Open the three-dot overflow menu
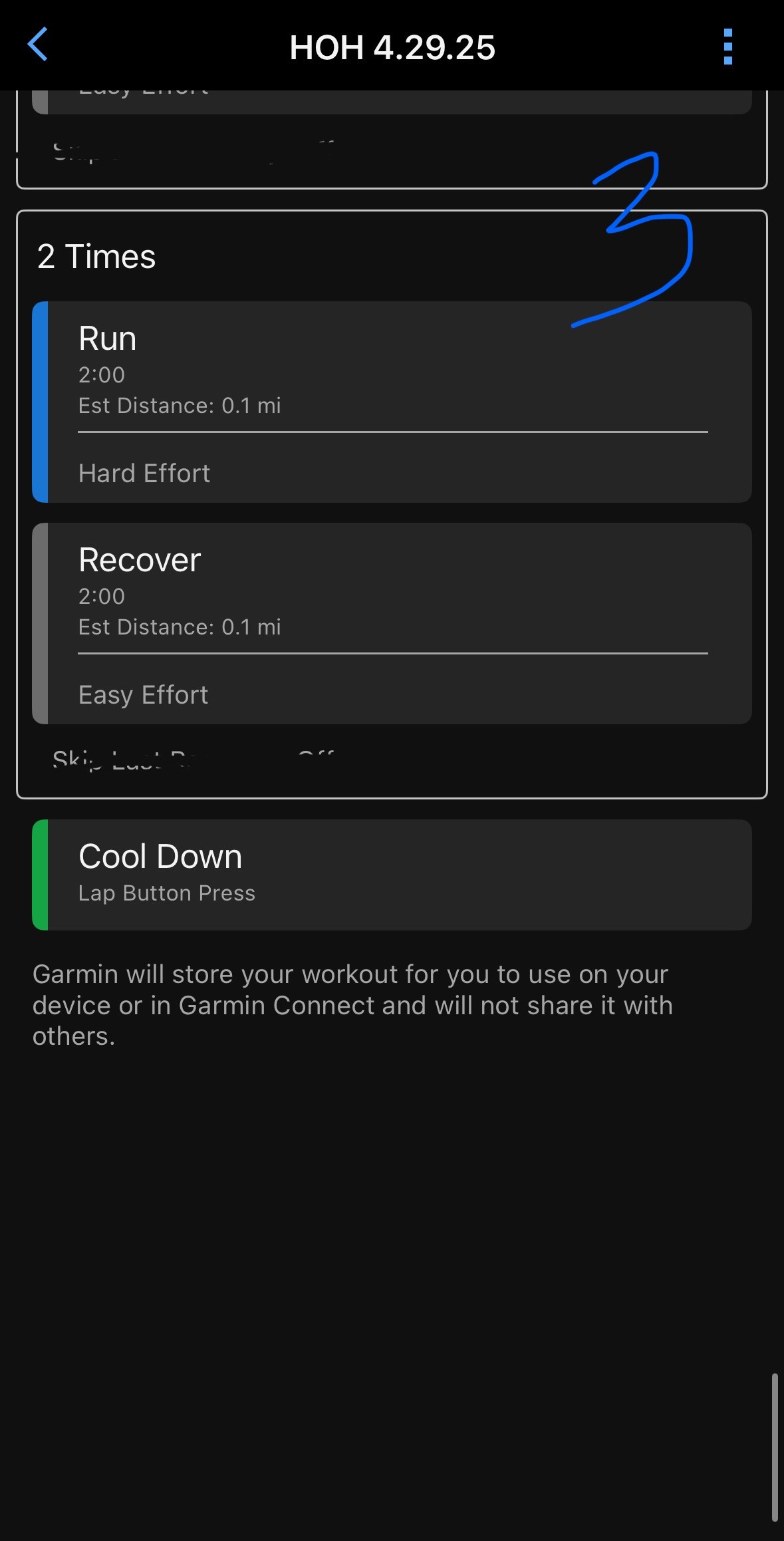Screen dimensions: 784x1541 coord(727,47)
